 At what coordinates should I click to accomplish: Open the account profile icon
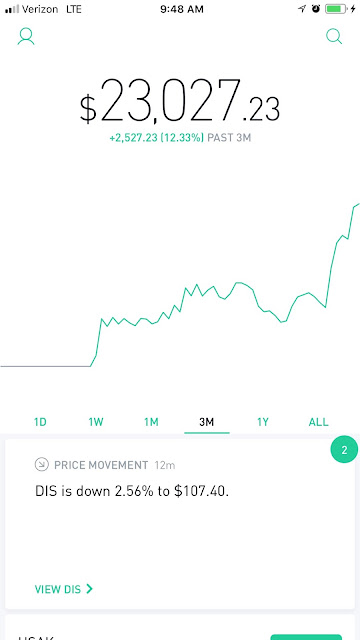click(26, 36)
